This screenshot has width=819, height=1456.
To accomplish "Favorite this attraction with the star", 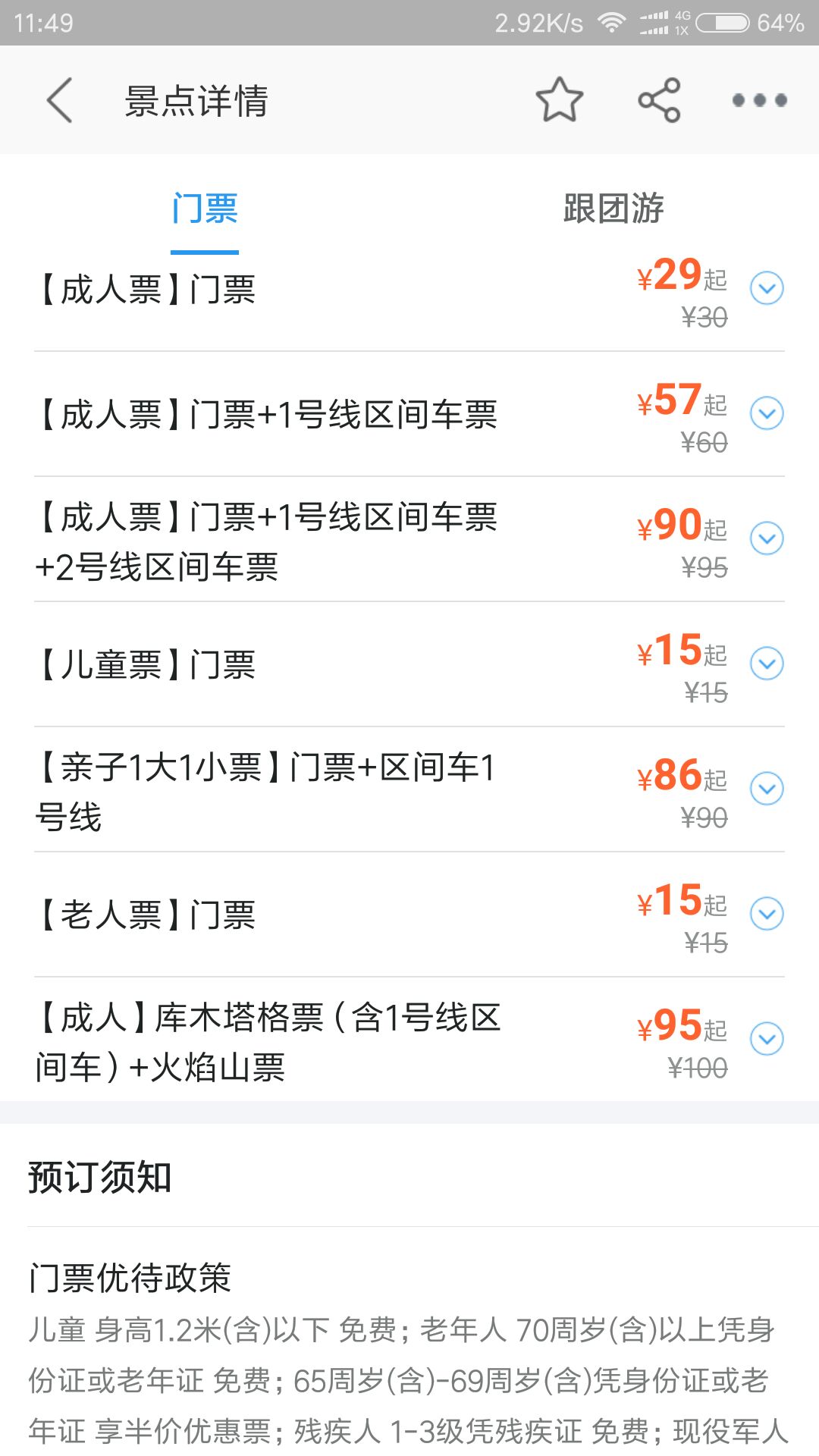I will (x=560, y=100).
